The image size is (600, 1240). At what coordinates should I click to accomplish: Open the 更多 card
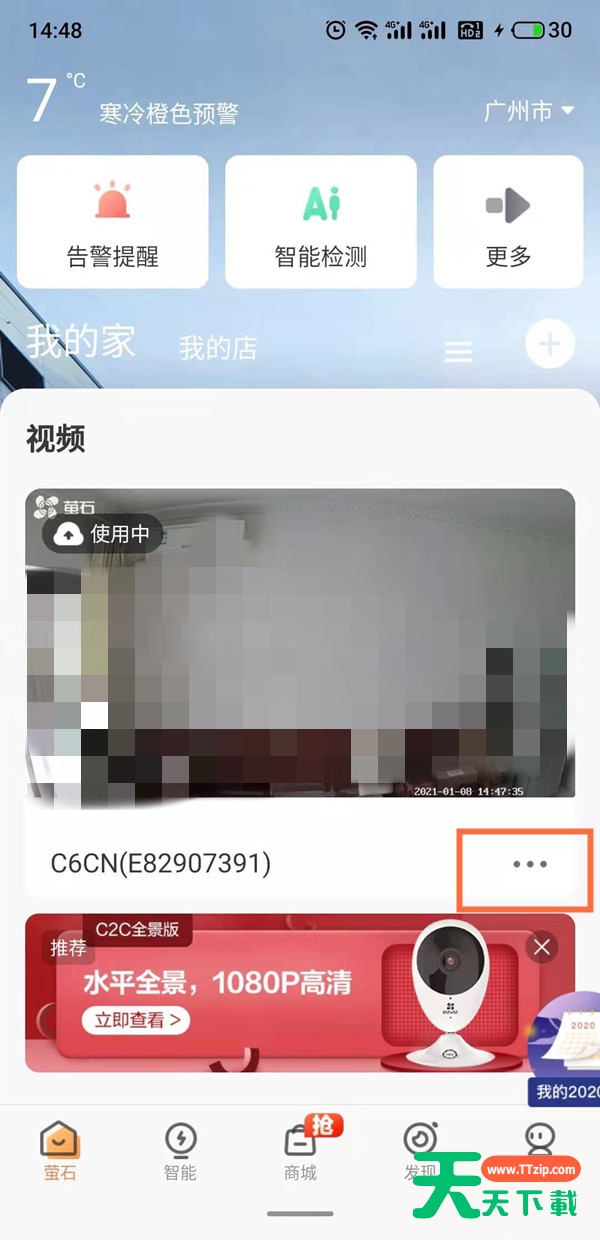point(508,222)
